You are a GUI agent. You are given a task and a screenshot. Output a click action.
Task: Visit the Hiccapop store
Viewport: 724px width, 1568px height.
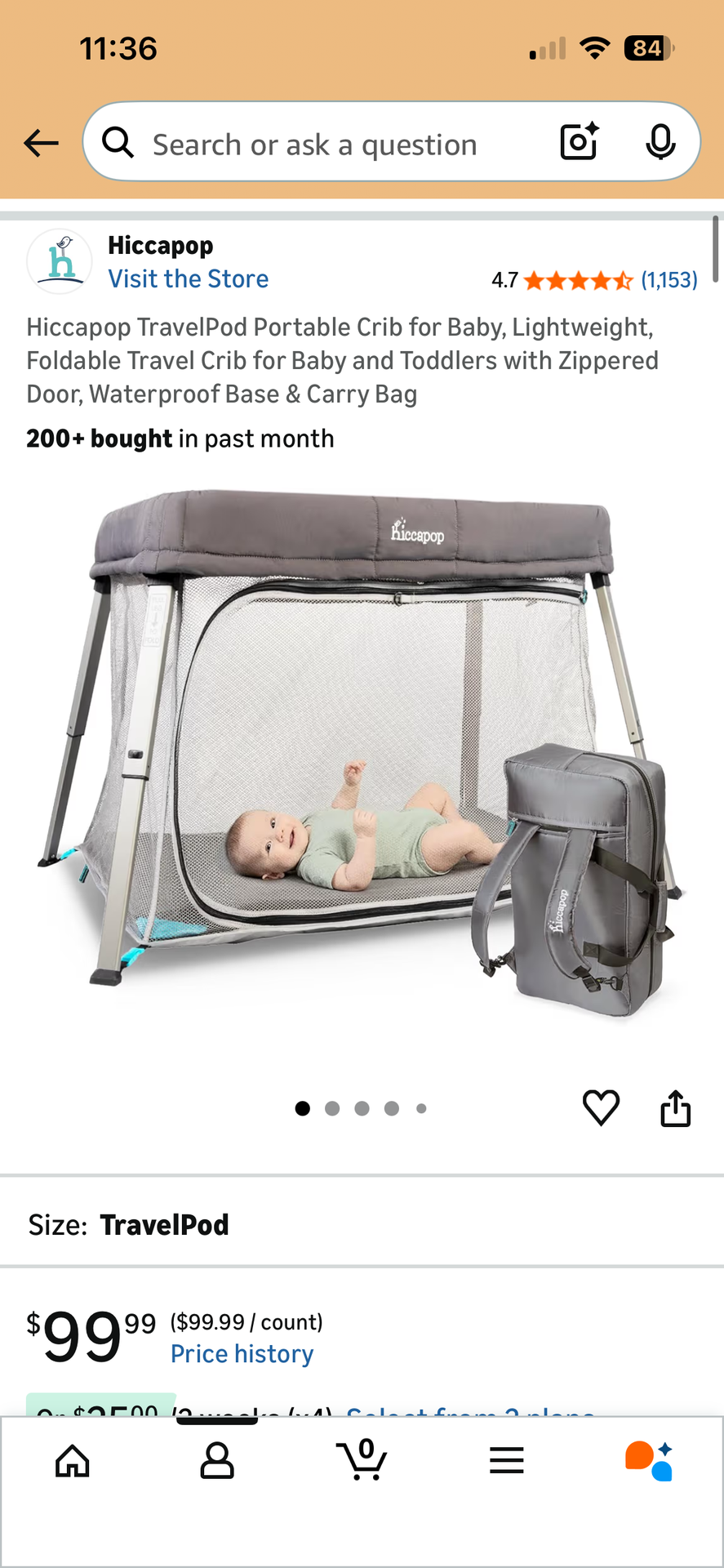tap(189, 279)
